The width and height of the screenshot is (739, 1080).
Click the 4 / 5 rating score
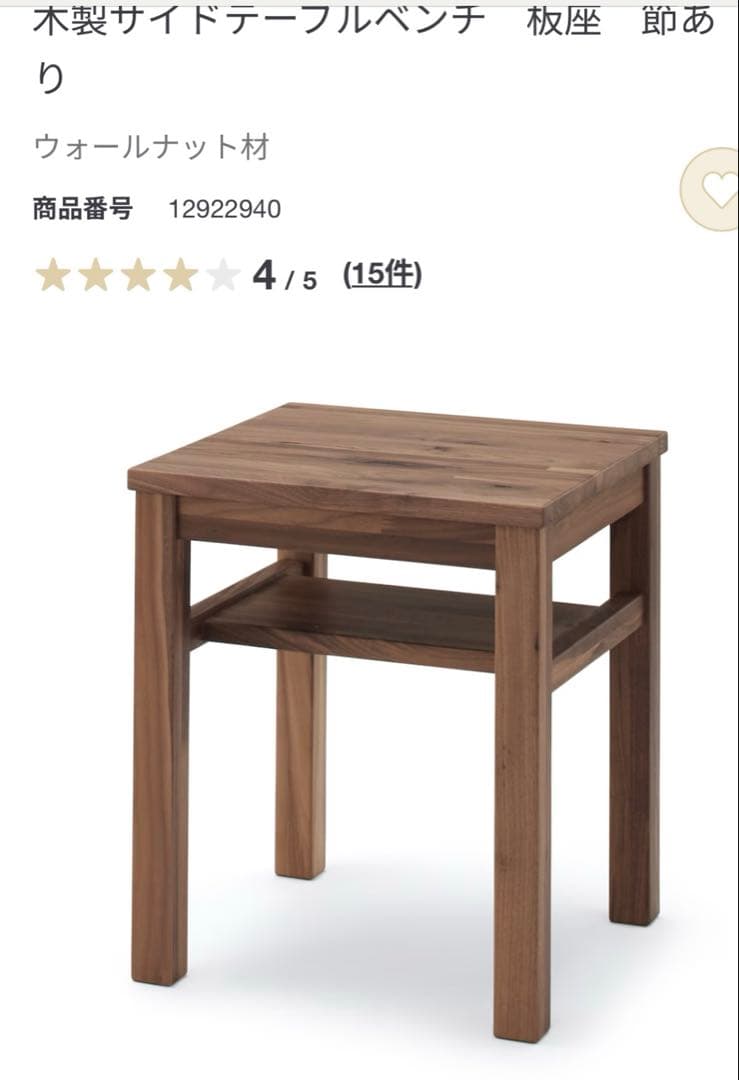pos(287,274)
